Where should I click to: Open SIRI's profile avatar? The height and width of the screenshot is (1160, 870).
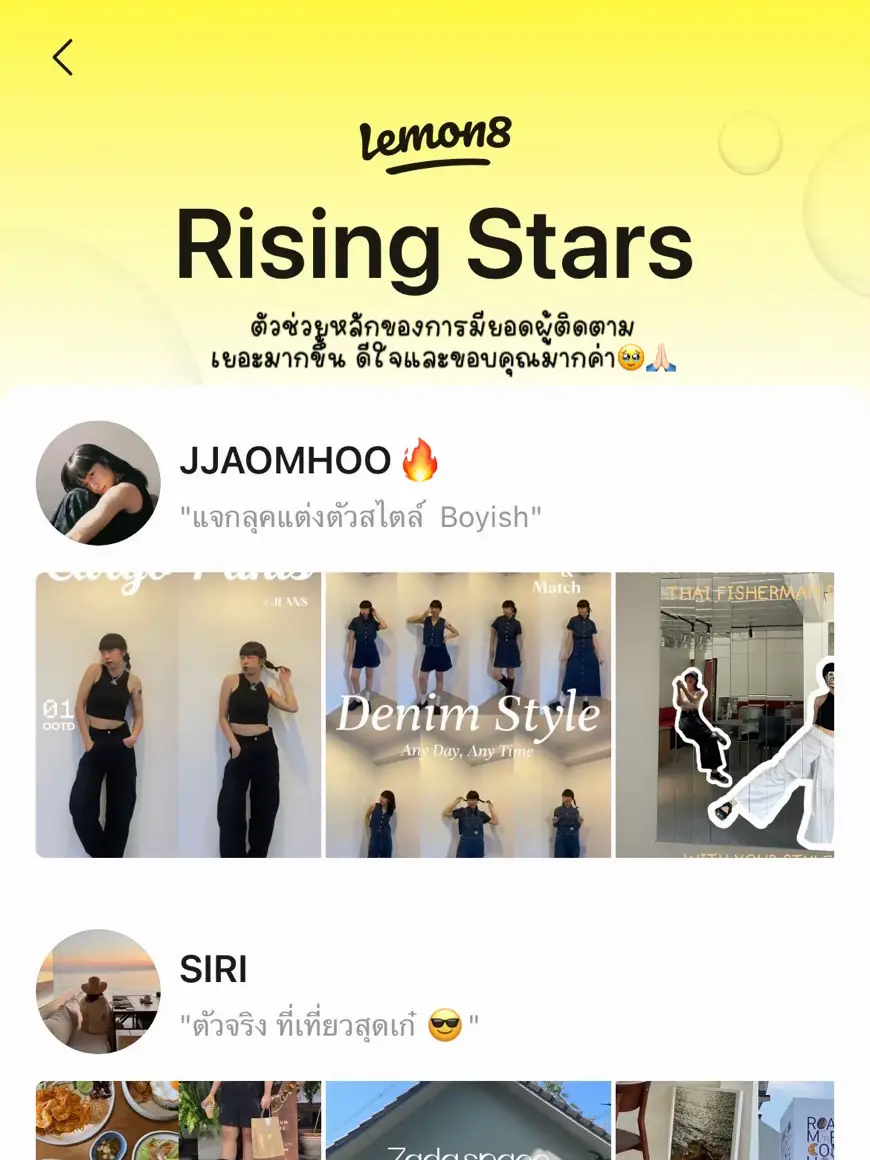[x=97, y=992]
